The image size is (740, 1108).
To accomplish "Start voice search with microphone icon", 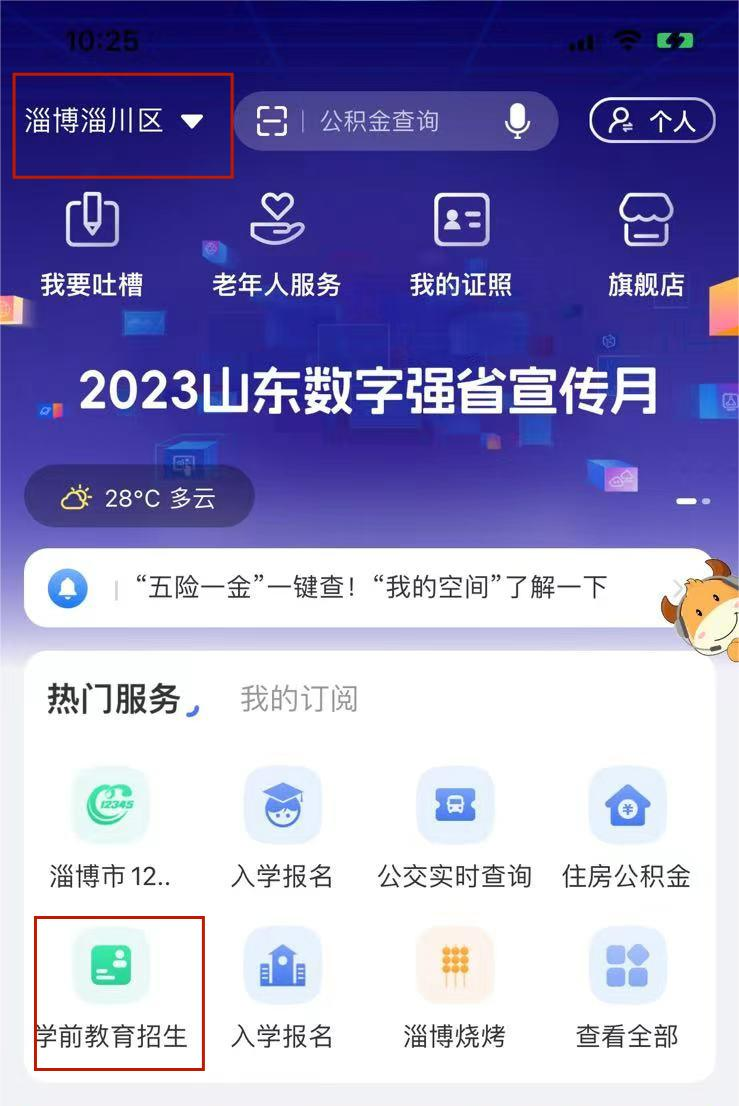I will (517, 121).
